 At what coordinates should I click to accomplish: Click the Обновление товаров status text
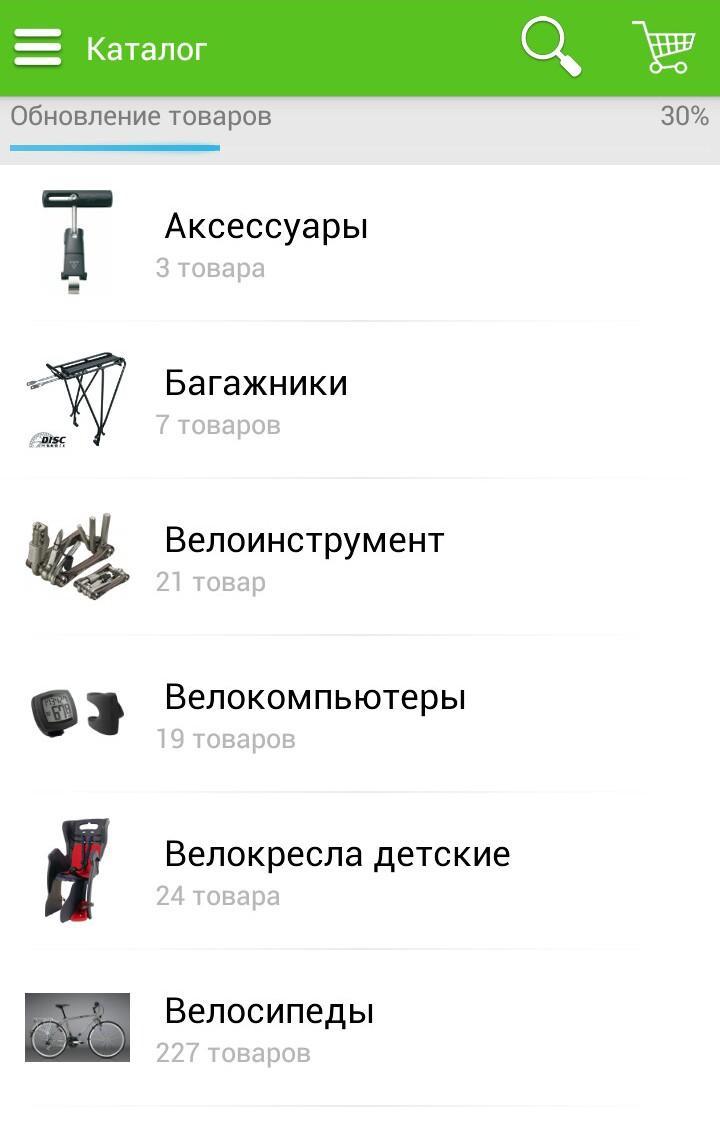(138, 116)
